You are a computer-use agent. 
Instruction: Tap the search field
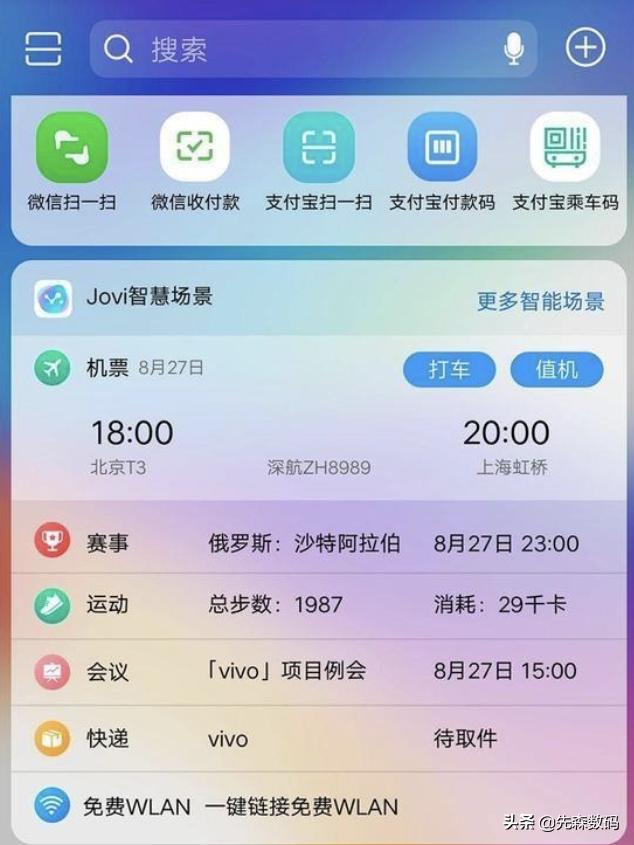[x=300, y=49]
